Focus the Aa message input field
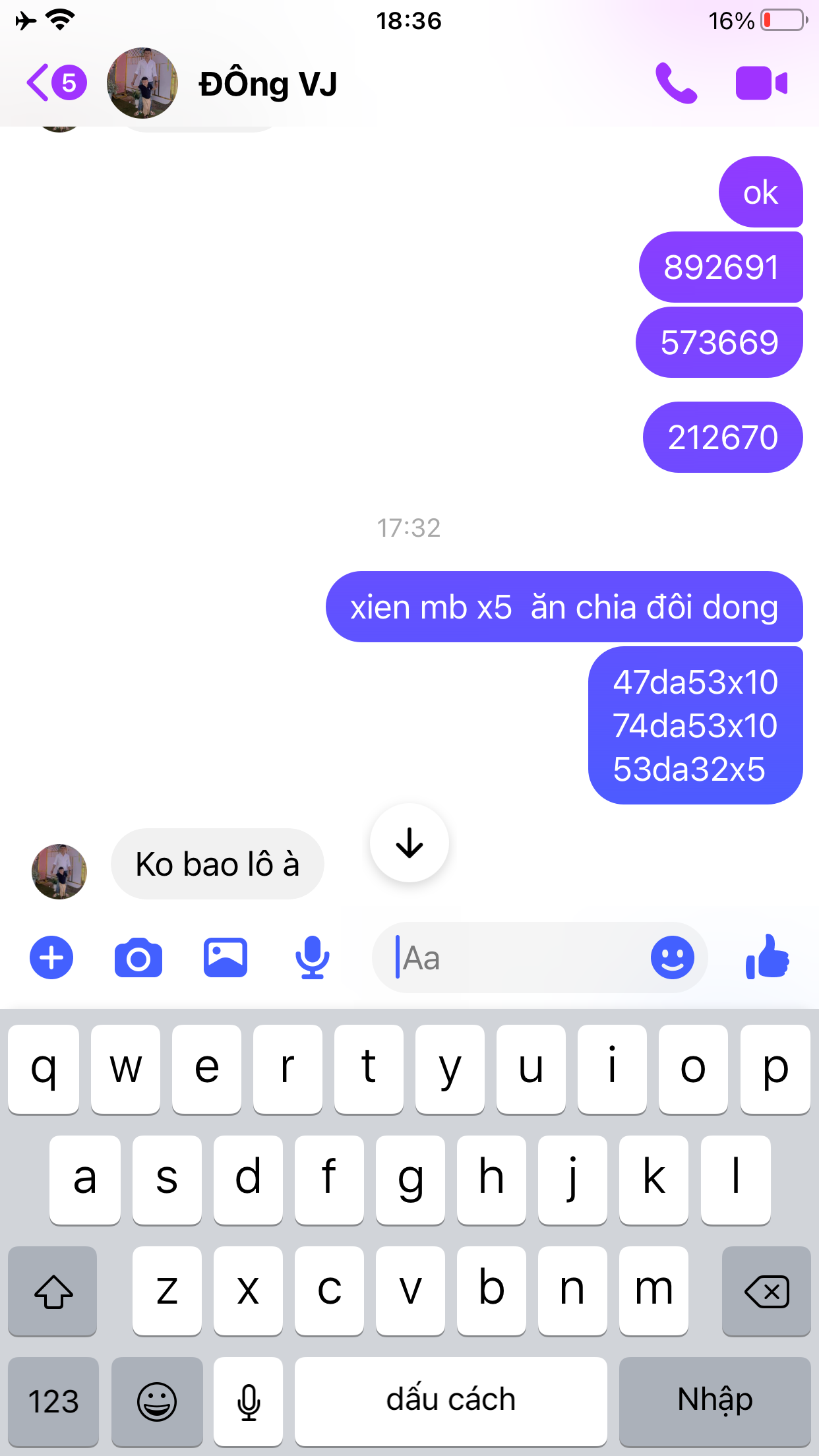 (x=514, y=957)
